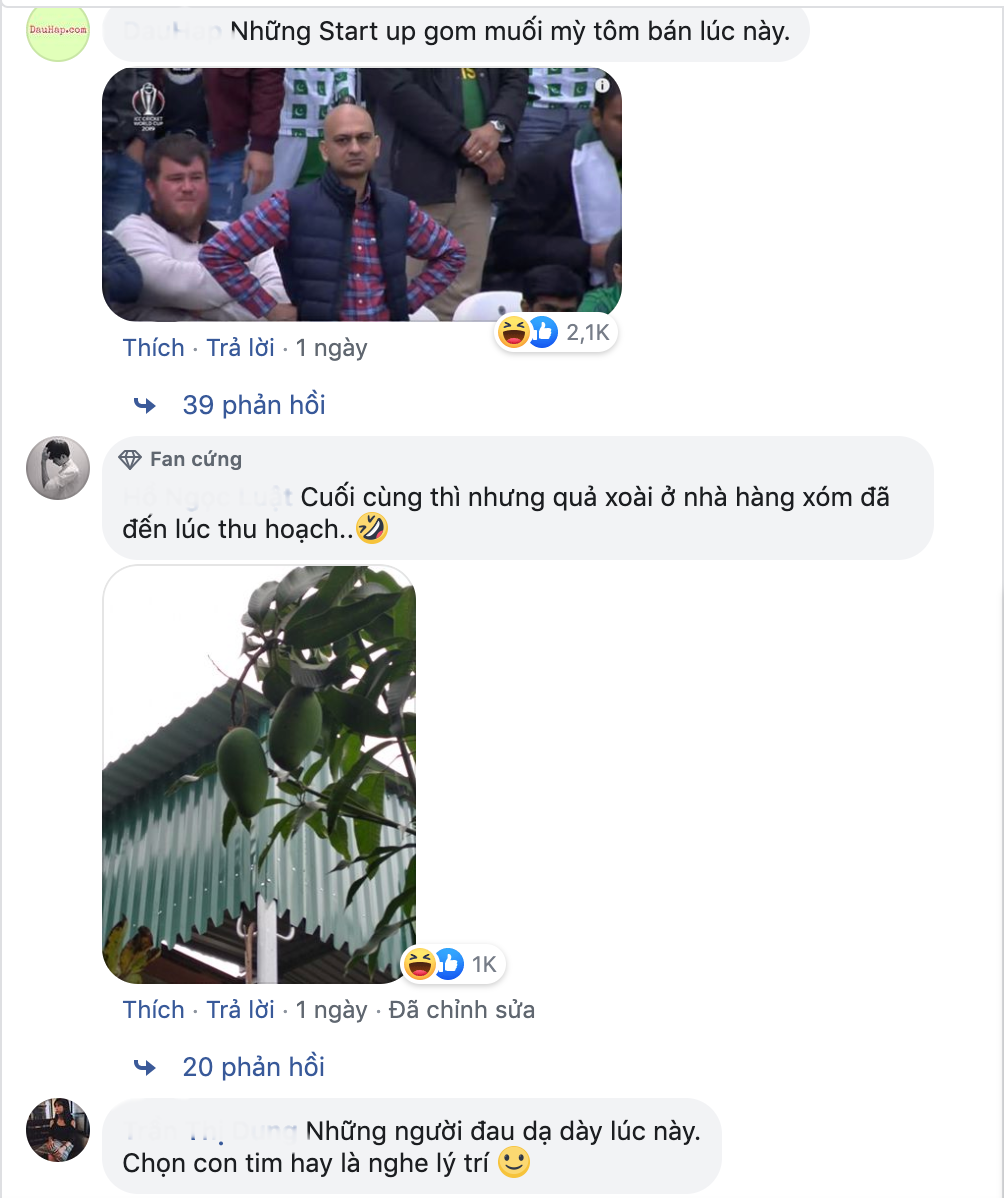Screen dimensions: 1004x1198
Task: Open the cricket crowd photo in the comment
Action: [x=361, y=195]
